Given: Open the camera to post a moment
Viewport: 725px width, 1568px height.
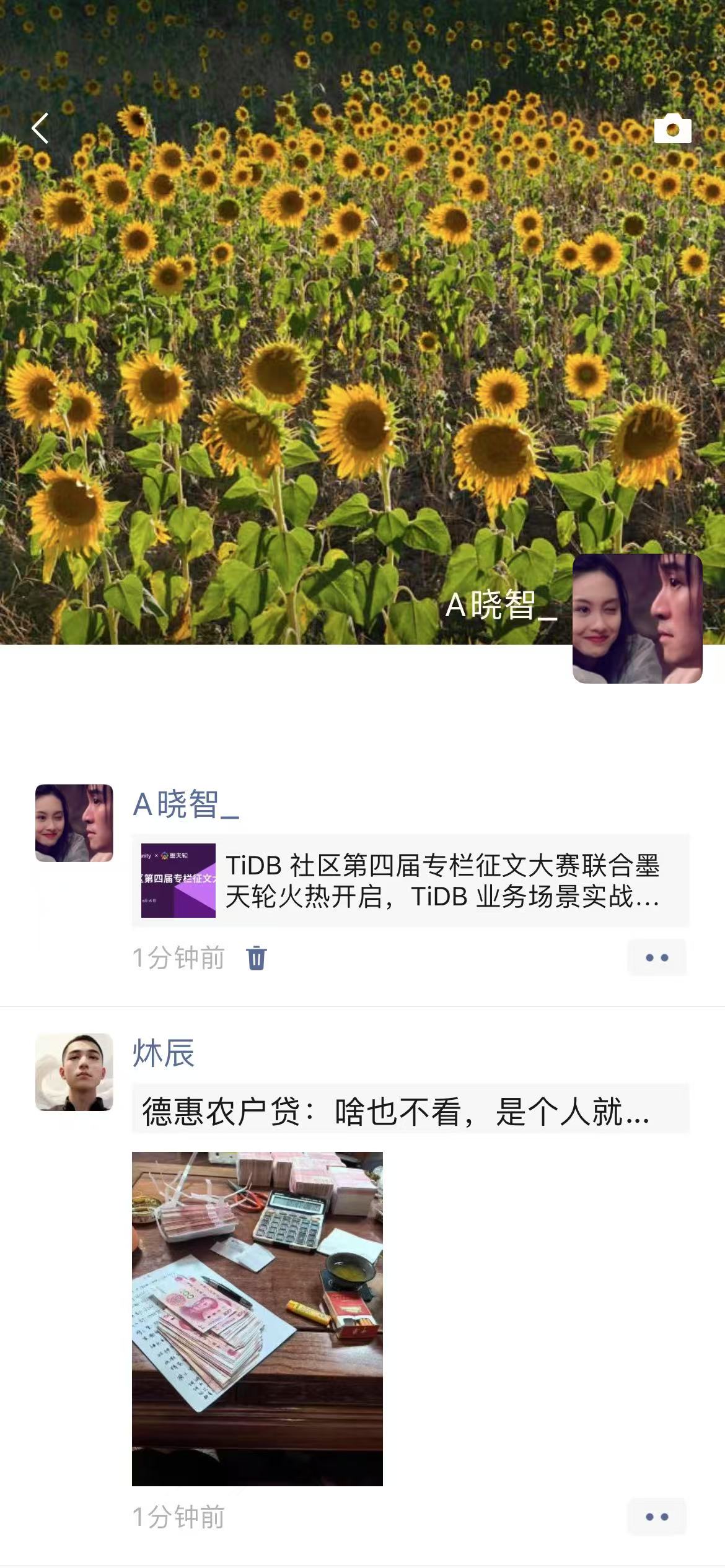Looking at the screenshot, I should 672,129.
